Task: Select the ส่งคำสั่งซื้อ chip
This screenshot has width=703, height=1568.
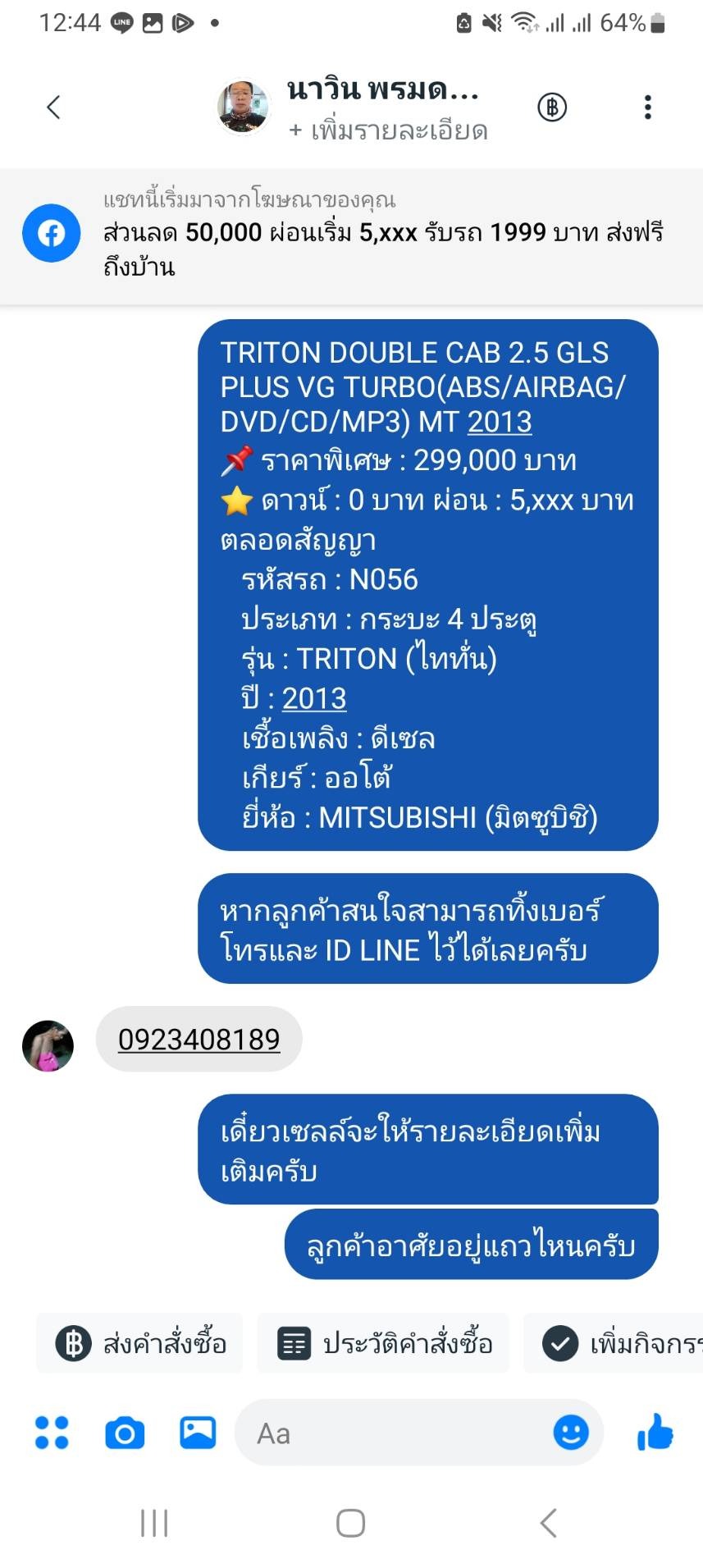Action: pyautogui.click(x=140, y=1343)
